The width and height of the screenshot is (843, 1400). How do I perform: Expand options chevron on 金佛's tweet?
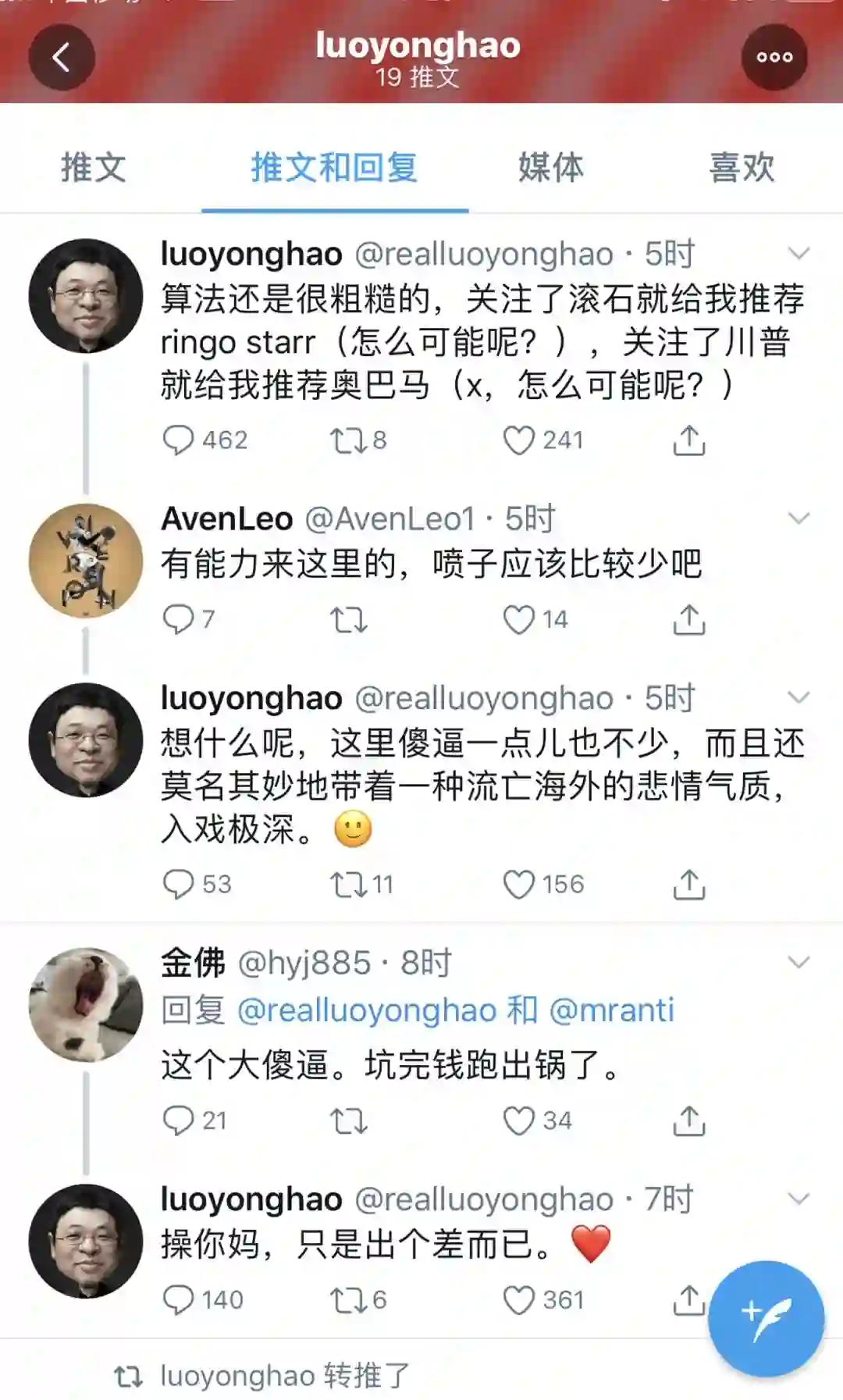[799, 963]
